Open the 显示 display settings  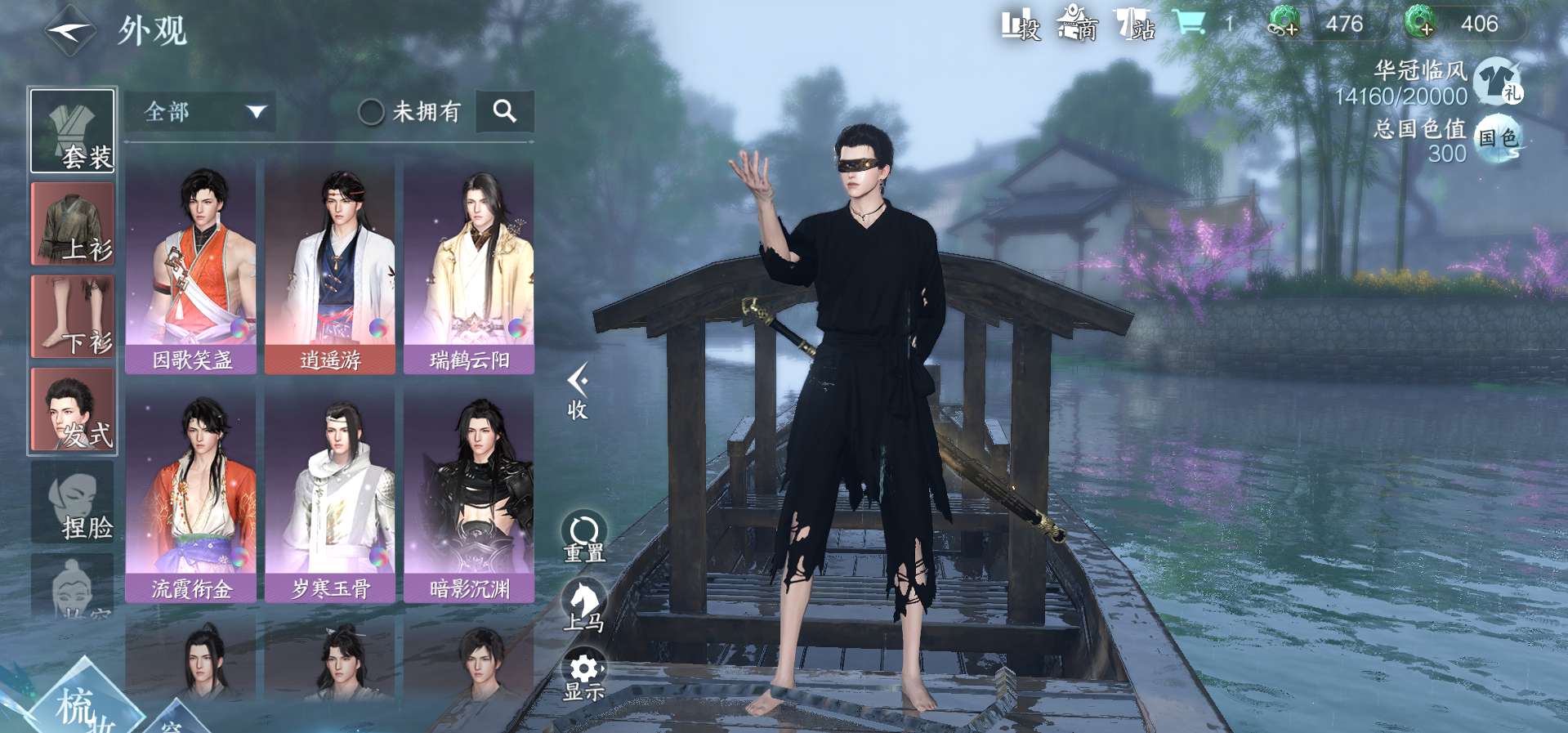[583, 676]
